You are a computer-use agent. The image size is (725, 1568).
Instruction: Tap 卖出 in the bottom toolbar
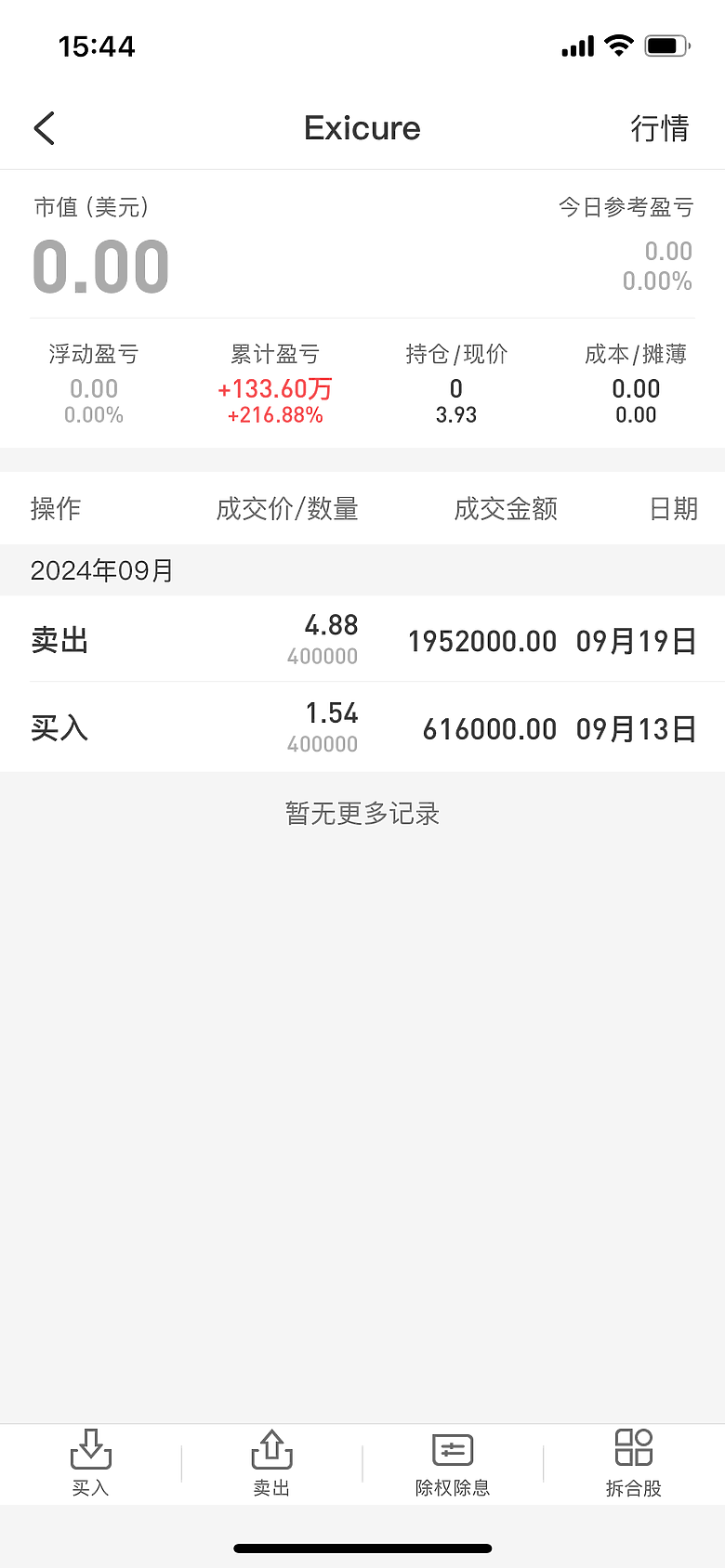[271, 1463]
